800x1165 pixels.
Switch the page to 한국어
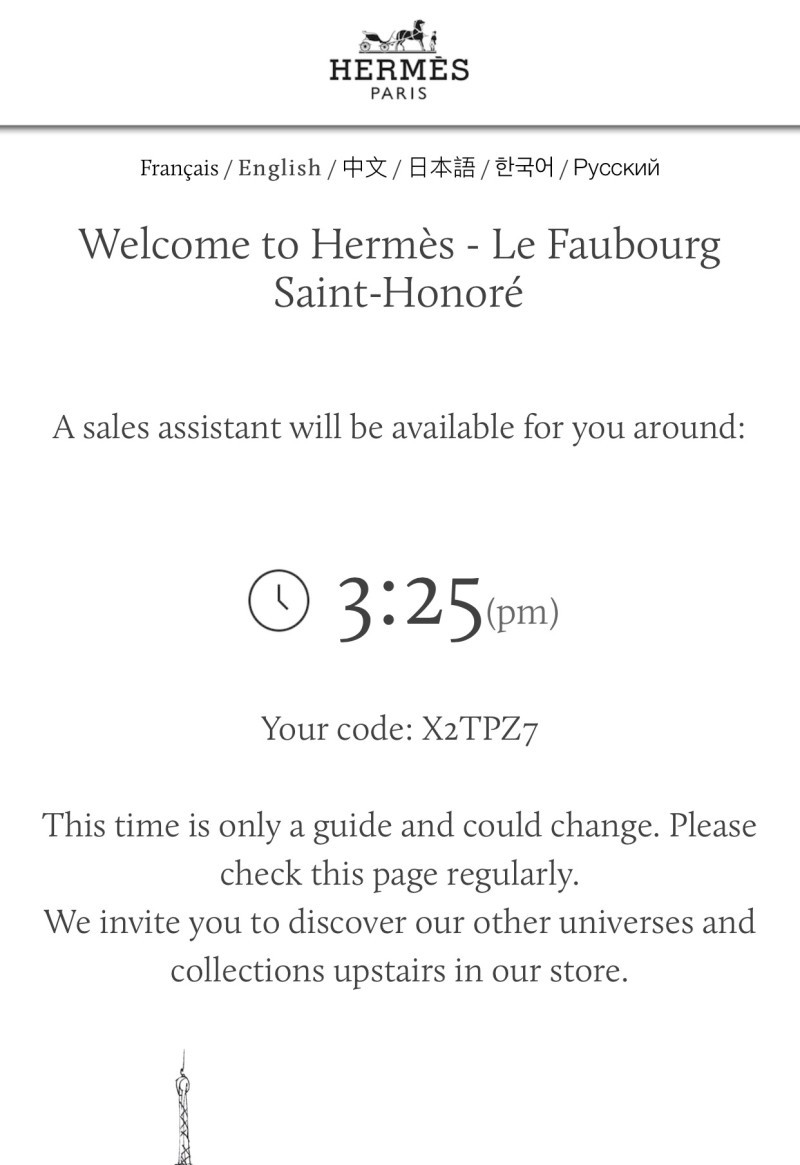coord(524,167)
